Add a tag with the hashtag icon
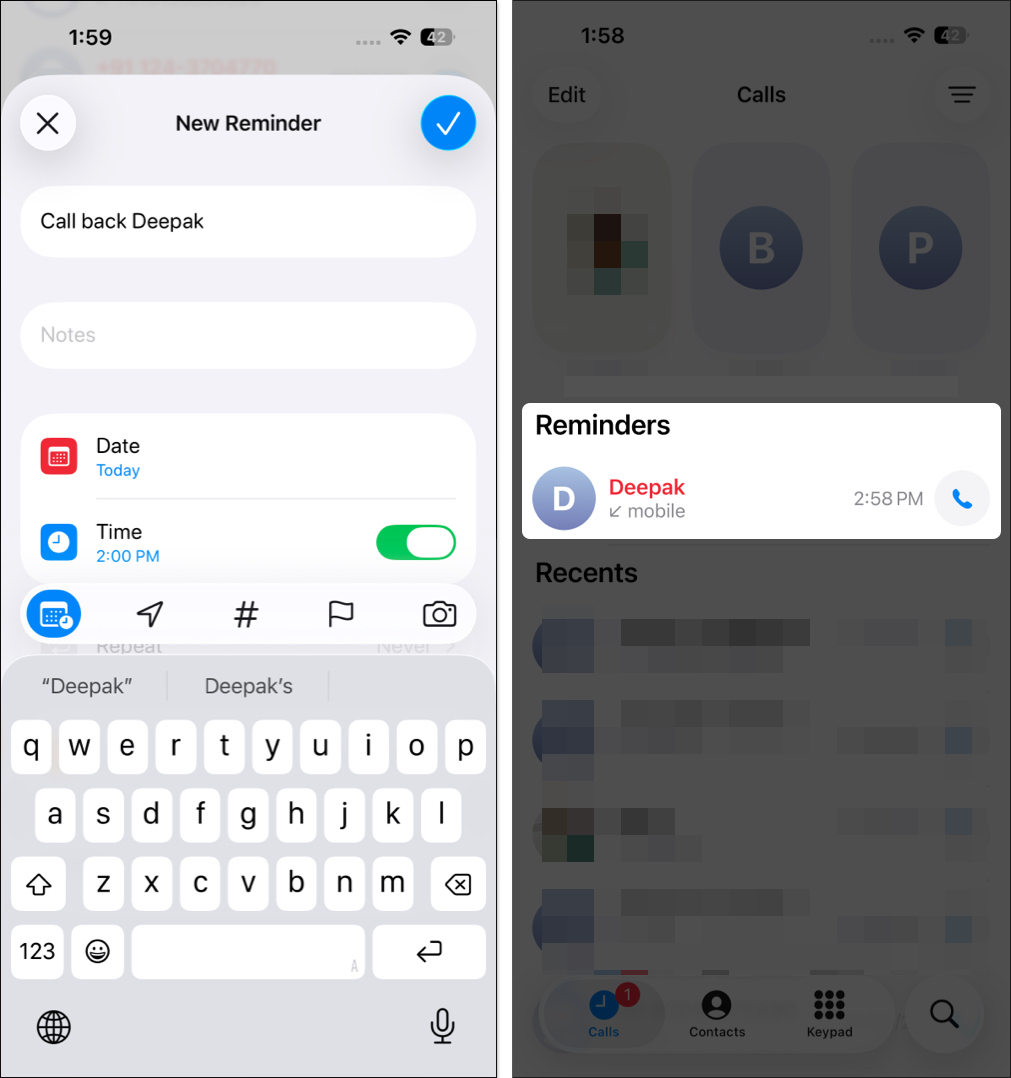The height and width of the screenshot is (1078, 1011). [245, 613]
